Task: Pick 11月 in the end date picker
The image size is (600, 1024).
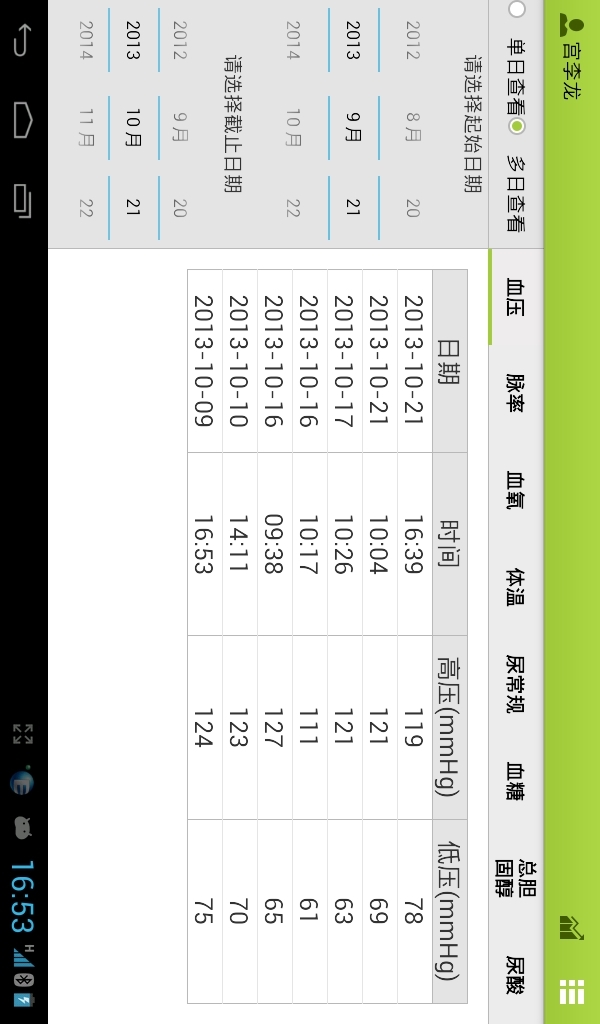Action: pos(87,127)
